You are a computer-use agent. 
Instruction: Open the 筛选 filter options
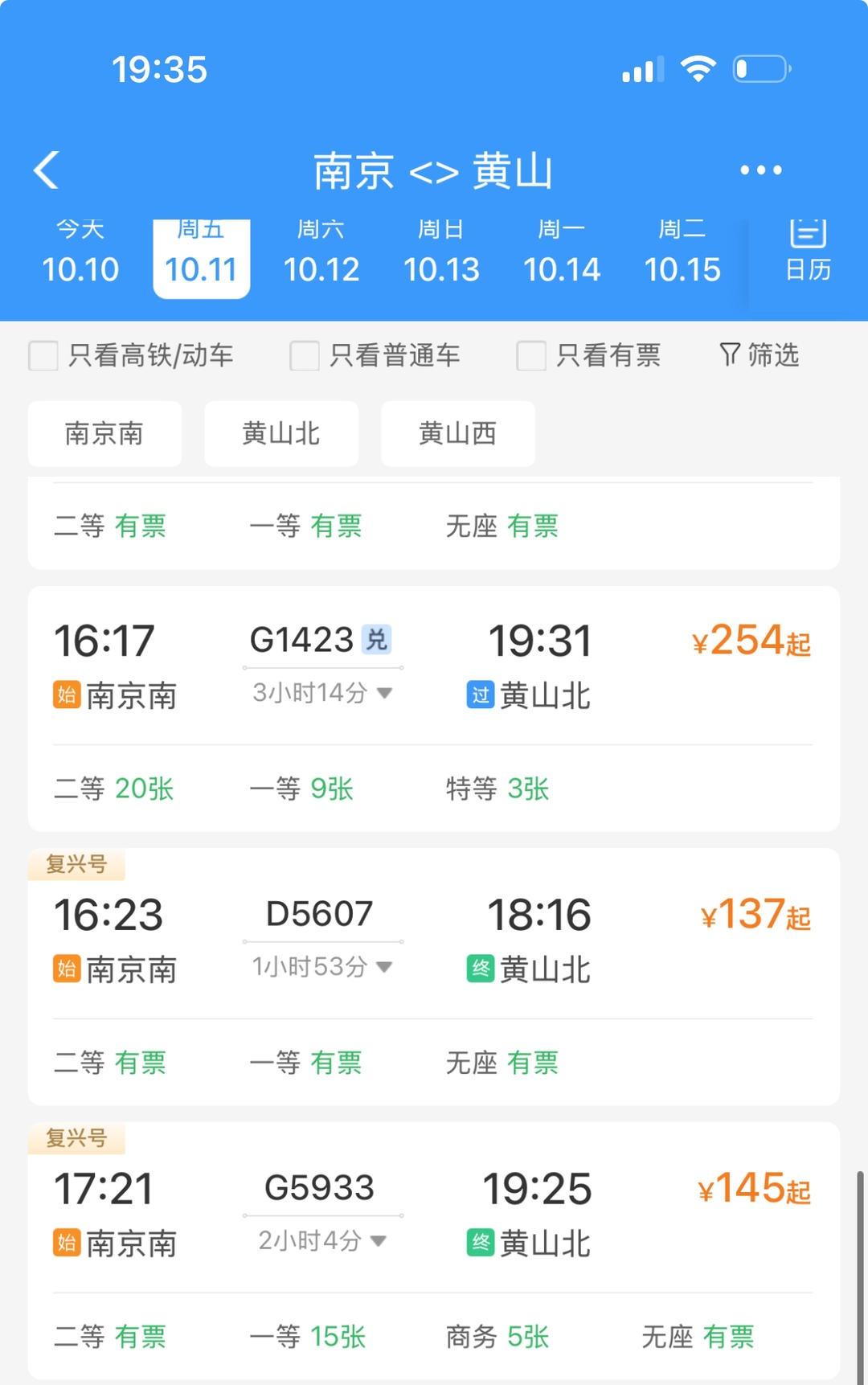click(759, 354)
